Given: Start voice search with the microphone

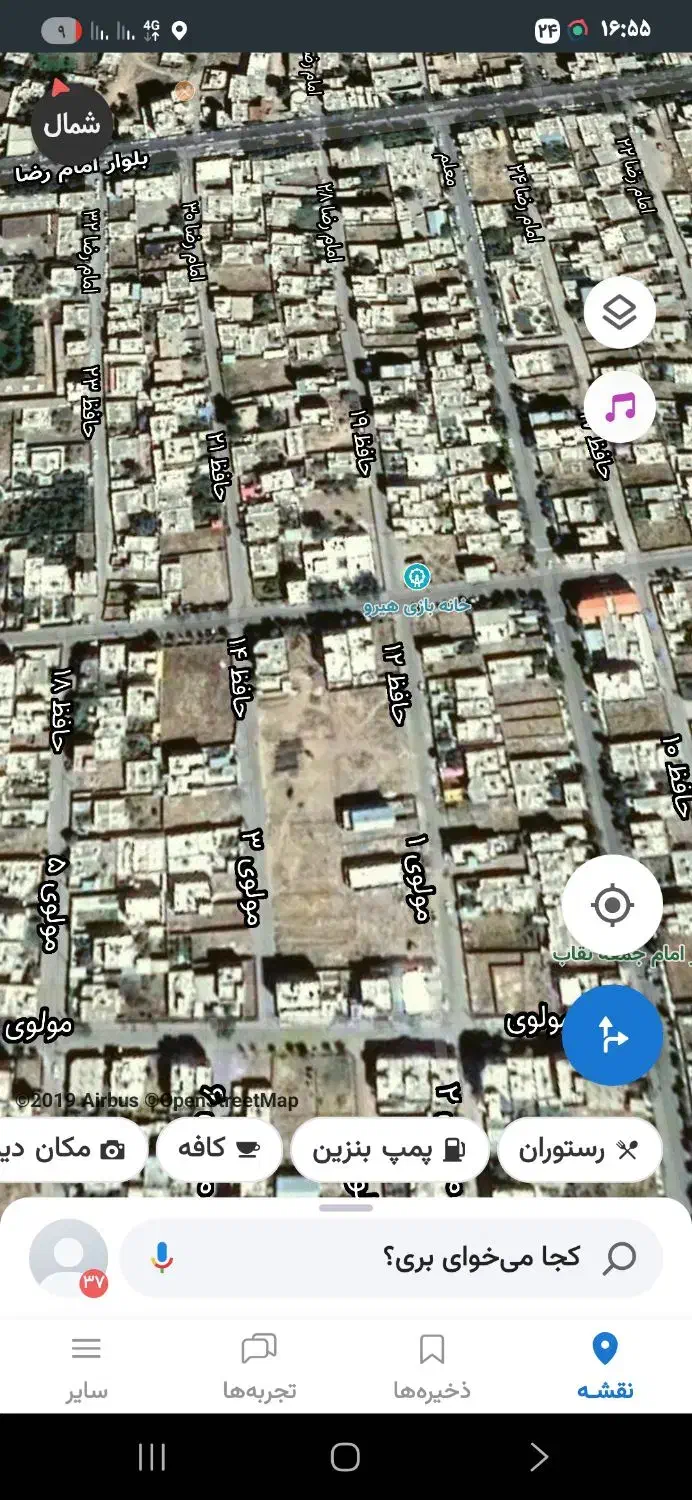Looking at the screenshot, I should (162, 1258).
